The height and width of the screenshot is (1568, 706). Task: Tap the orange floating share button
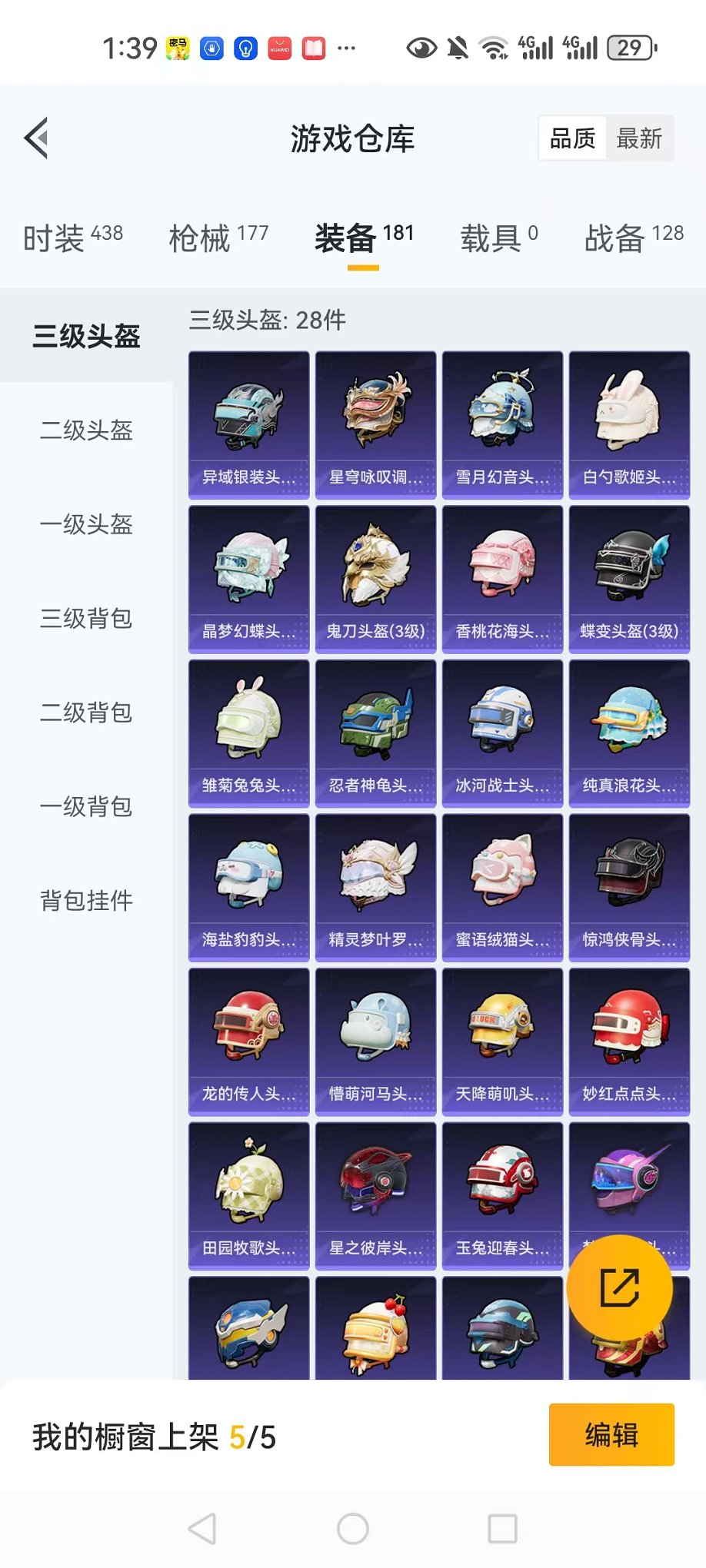(x=619, y=1288)
